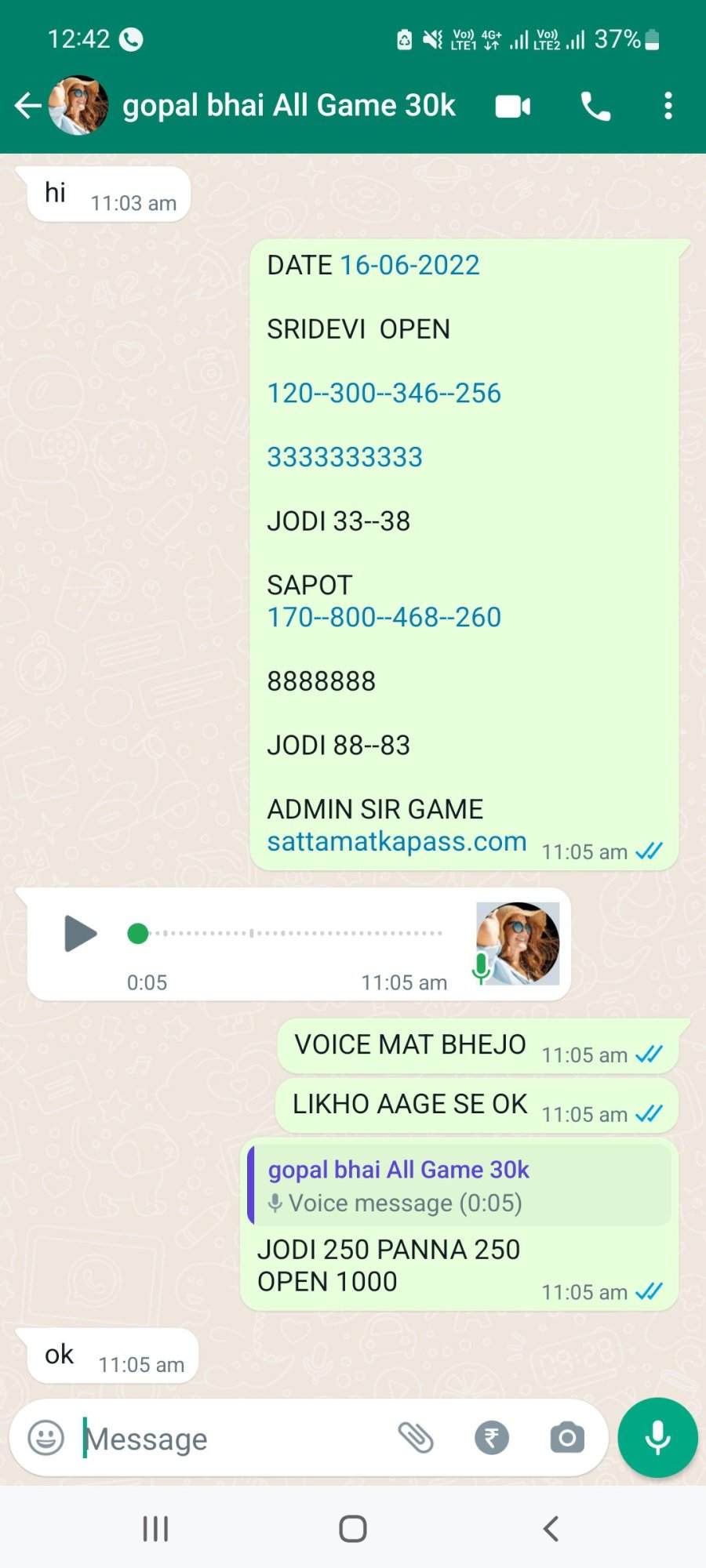Open recent apps
The width and height of the screenshot is (706, 1568).
155,1529
